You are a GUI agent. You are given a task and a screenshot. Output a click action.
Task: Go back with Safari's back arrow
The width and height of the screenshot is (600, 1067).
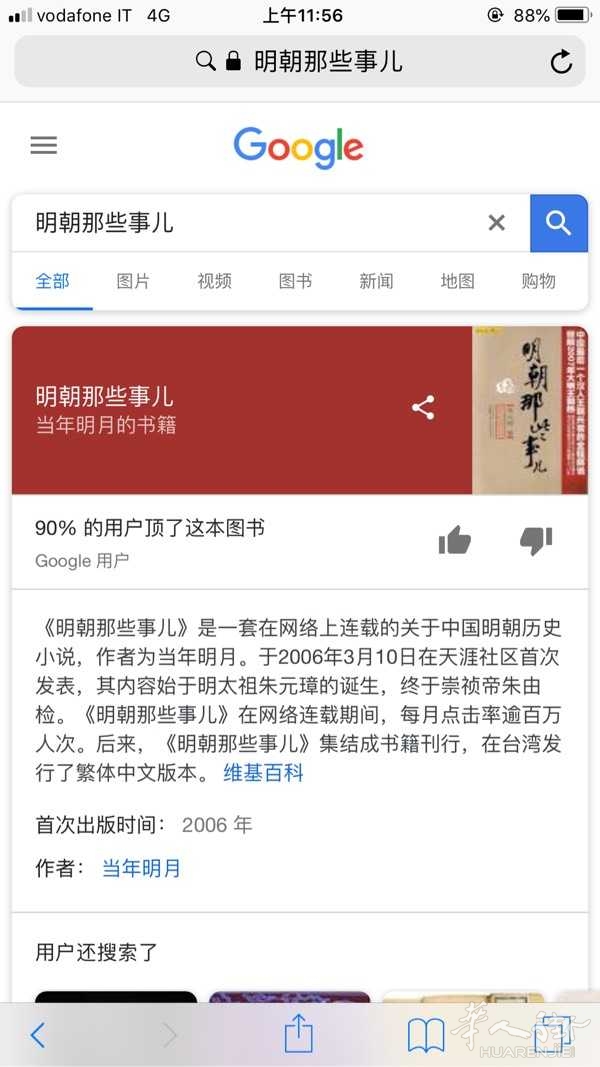[37, 1035]
